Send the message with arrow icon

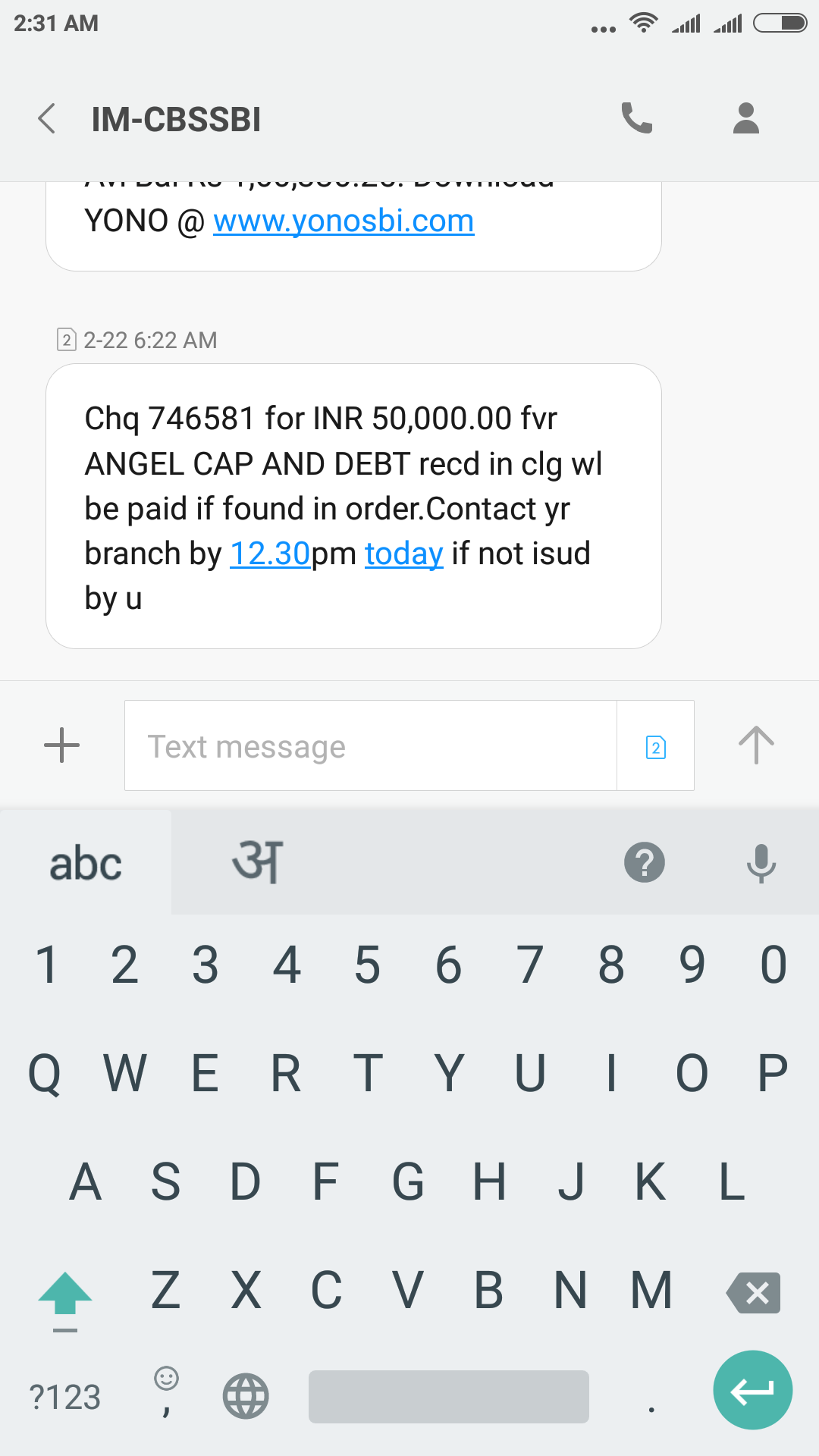pos(756,745)
